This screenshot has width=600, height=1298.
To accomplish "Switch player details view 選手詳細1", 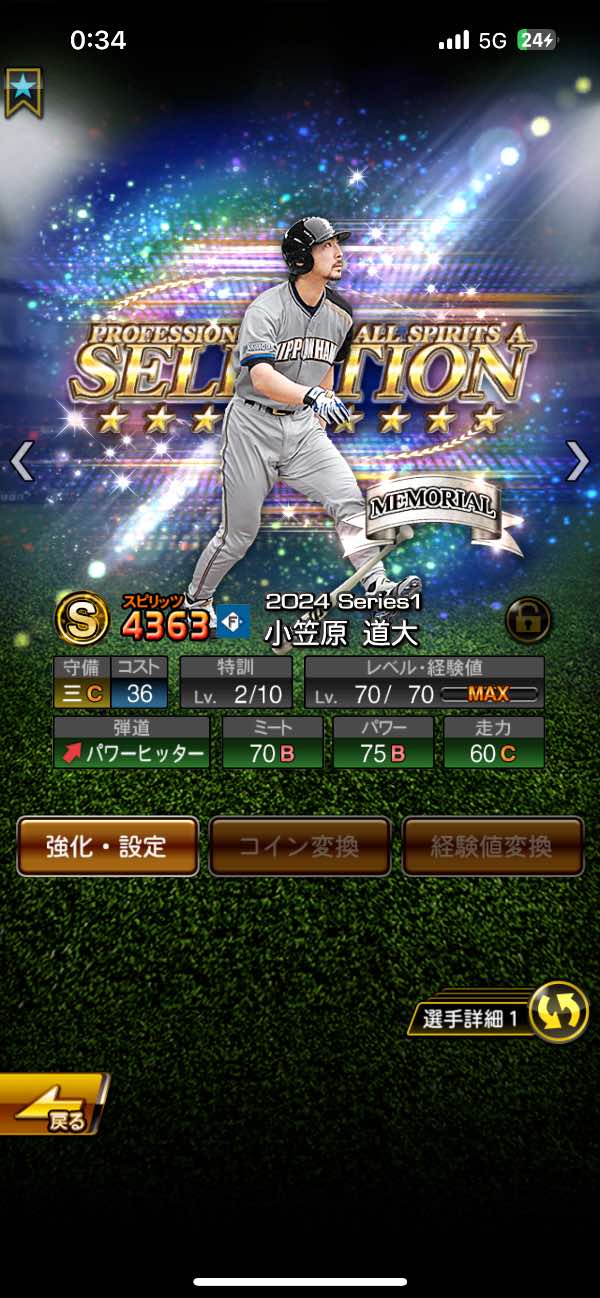I will click(557, 1012).
